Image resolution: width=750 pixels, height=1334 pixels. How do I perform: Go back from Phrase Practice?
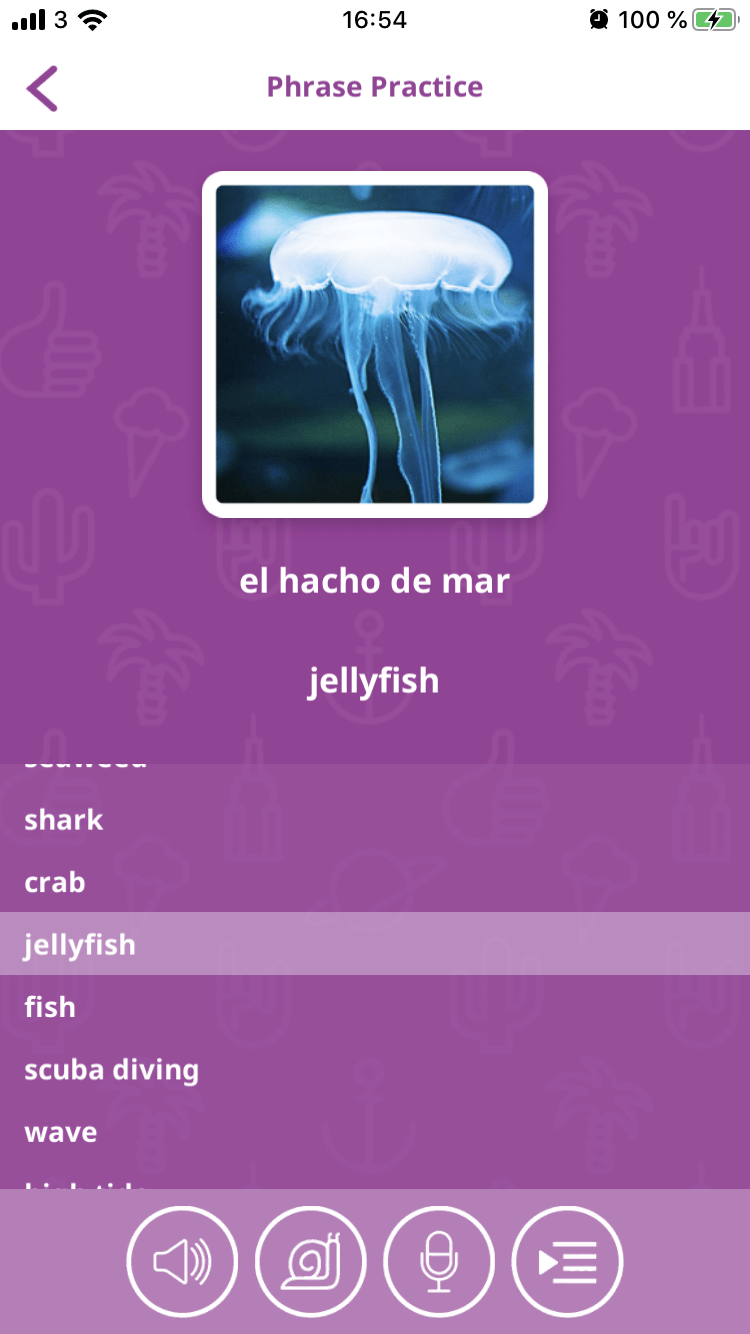click(42, 88)
